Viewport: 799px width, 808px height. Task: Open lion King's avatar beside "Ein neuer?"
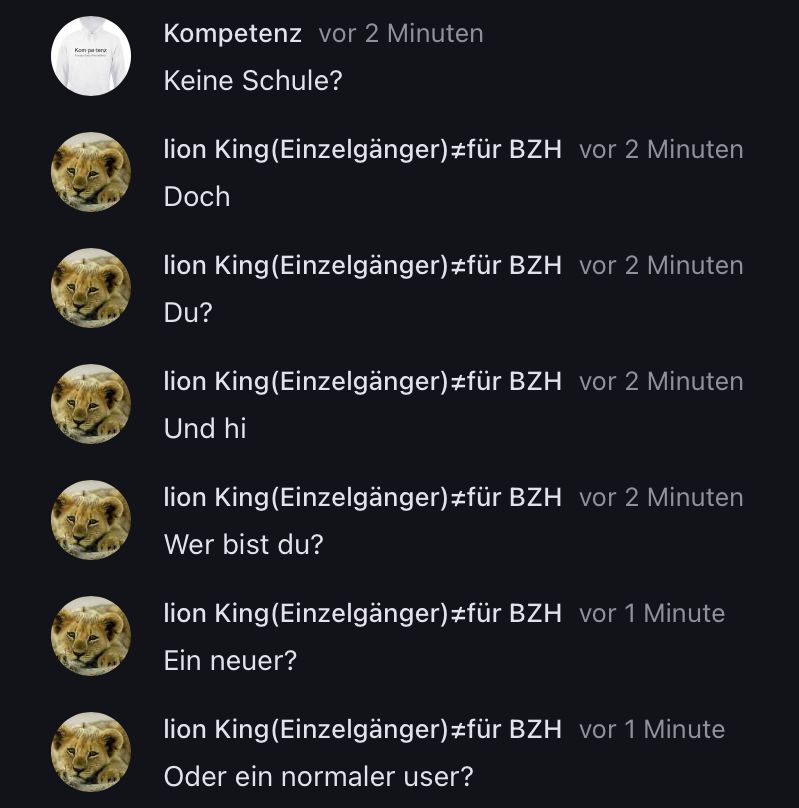tap(91, 636)
